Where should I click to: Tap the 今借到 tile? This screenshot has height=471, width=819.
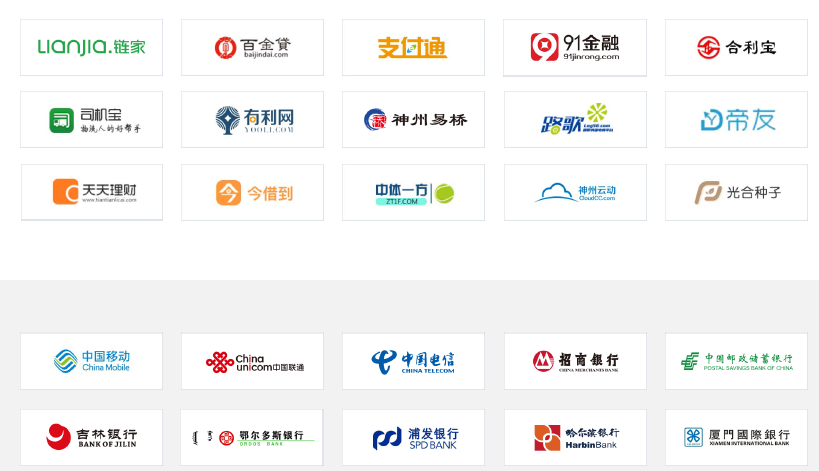252,192
